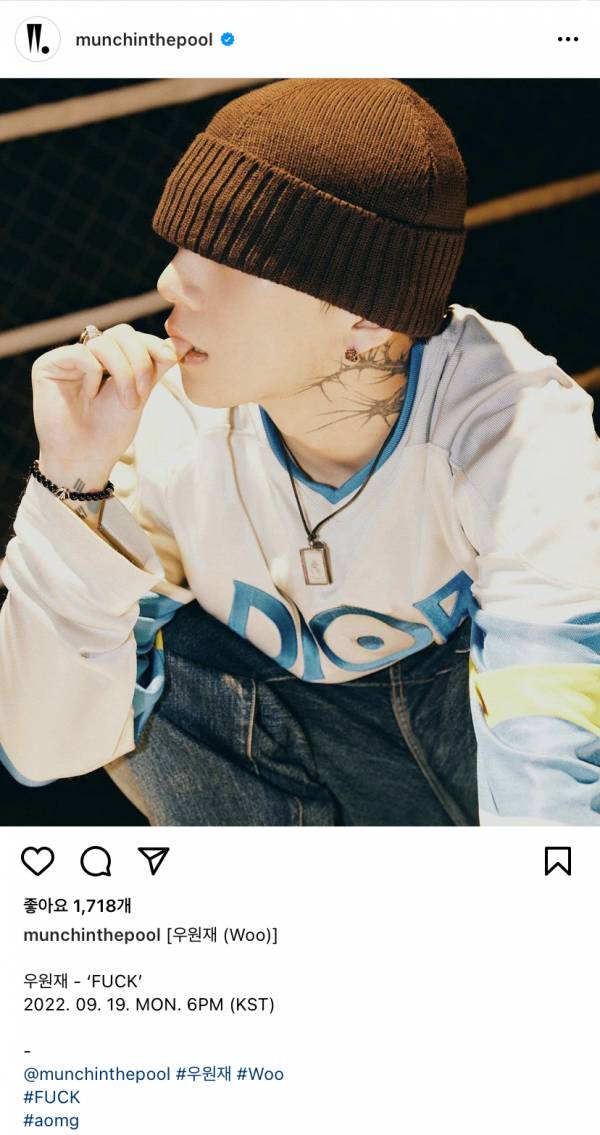Share the post via paper plane icon

pyautogui.click(x=153, y=861)
